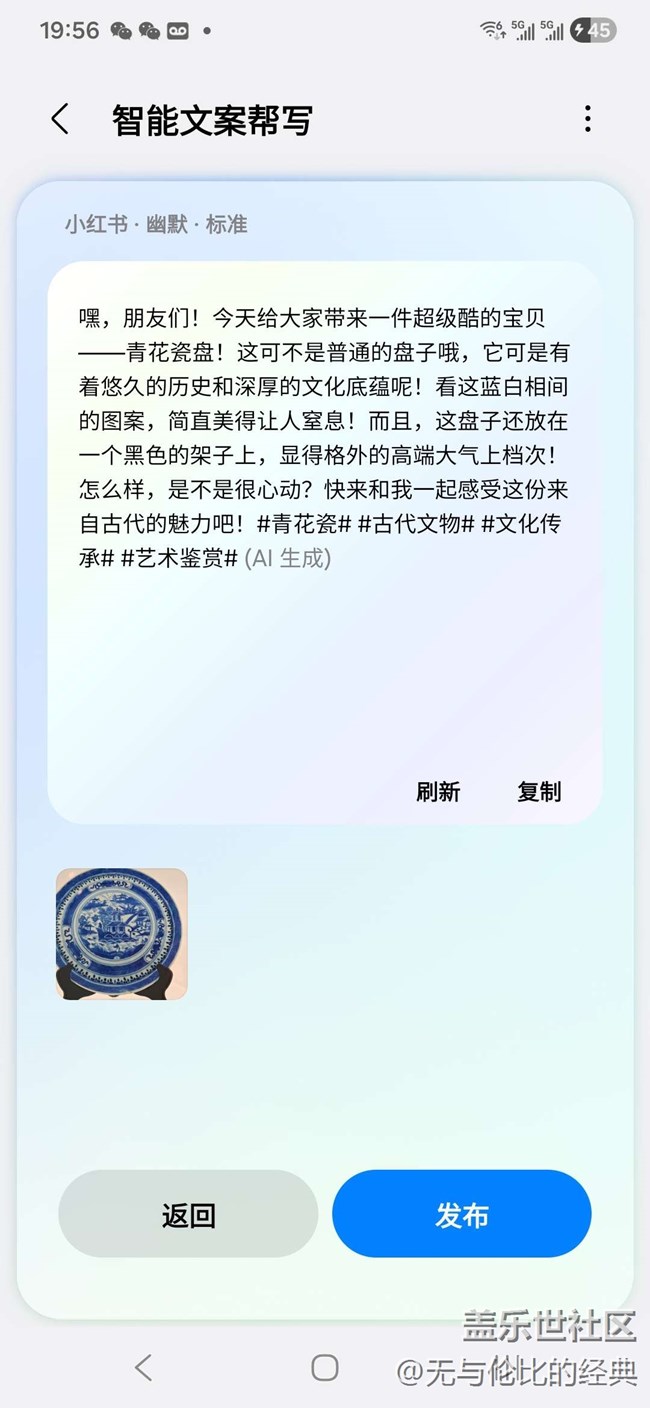Open the three-dot overflow menu

pos(587,119)
